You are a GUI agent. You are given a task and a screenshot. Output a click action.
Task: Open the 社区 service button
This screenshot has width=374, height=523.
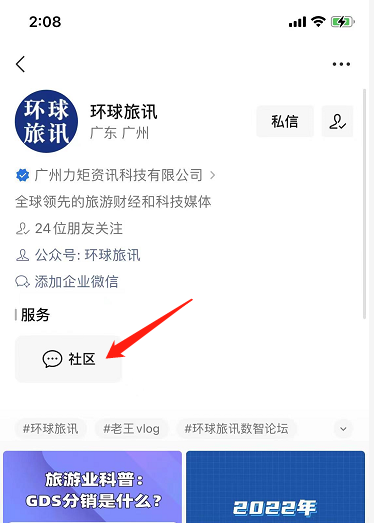pyautogui.click(x=68, y=359)
